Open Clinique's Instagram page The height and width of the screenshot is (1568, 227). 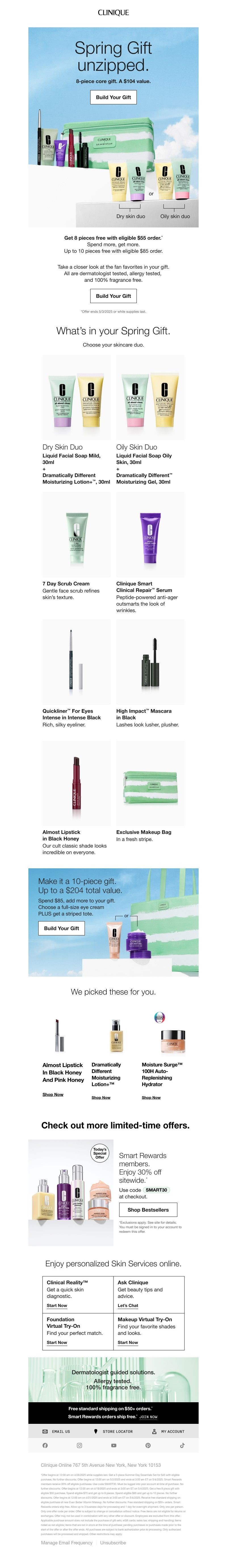point(79,1445)
